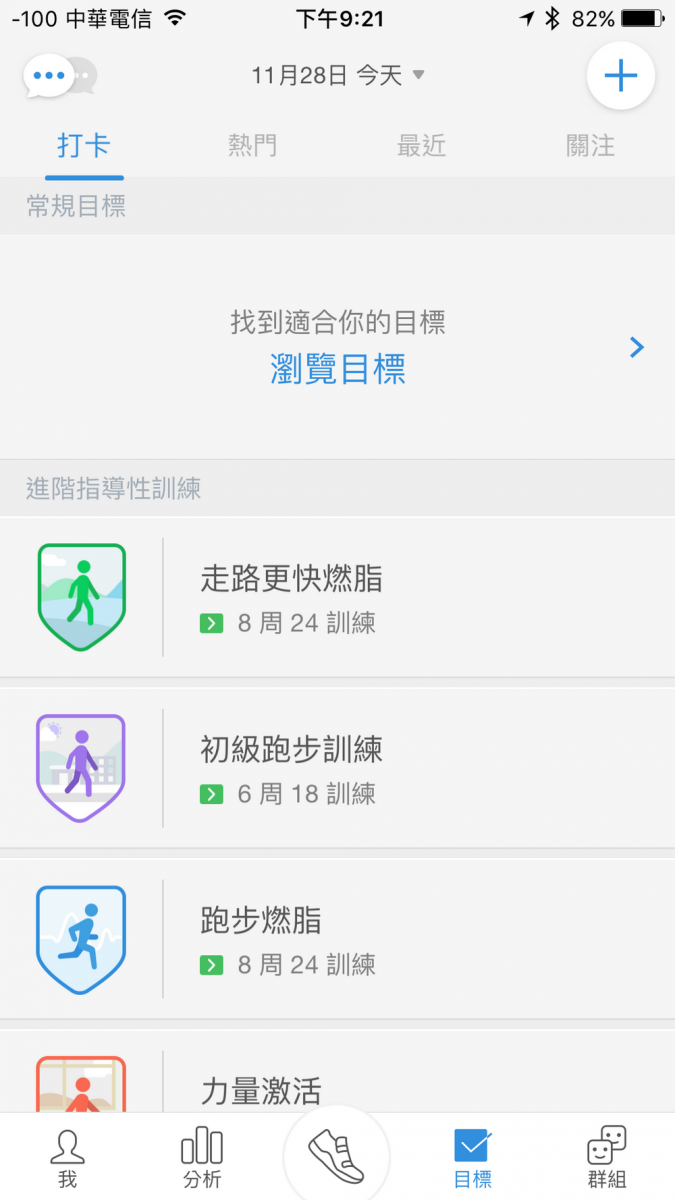Viewport: 675px width, 1200px height.
Task: Open the 初級跑步訓練 training plan
Action: click(338, 768)
